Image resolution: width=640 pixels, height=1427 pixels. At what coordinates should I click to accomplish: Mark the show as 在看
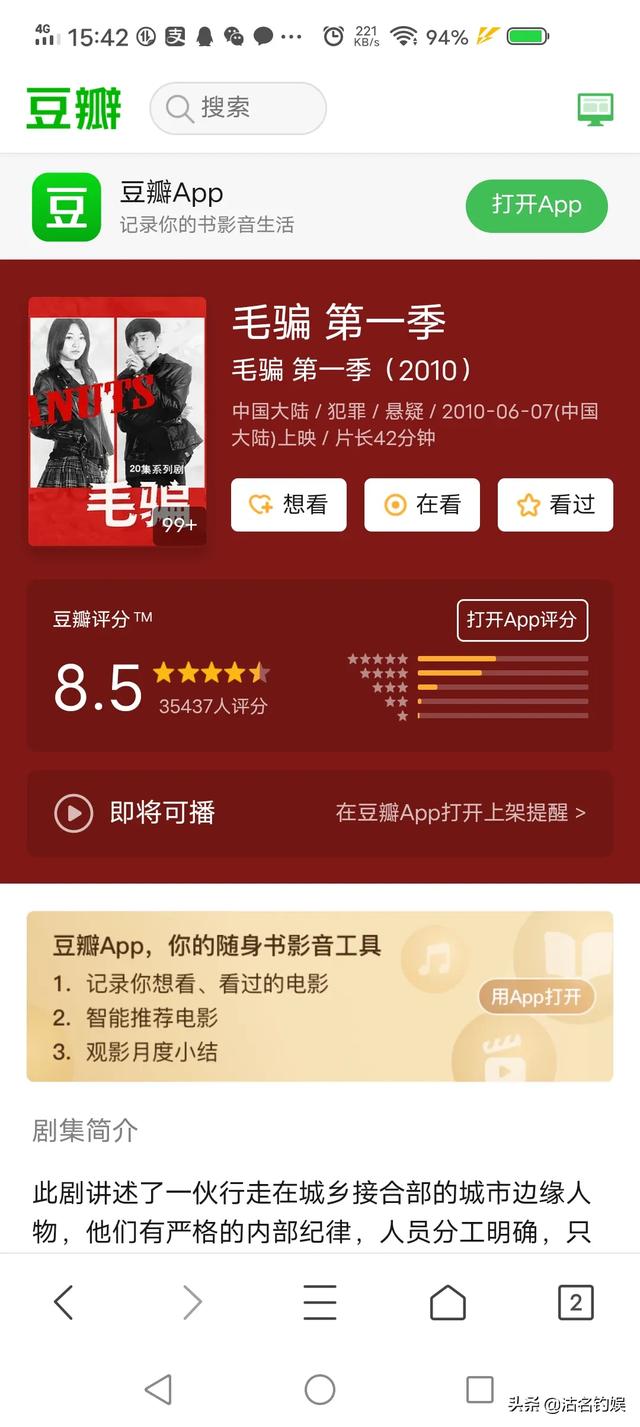[422, 505]
